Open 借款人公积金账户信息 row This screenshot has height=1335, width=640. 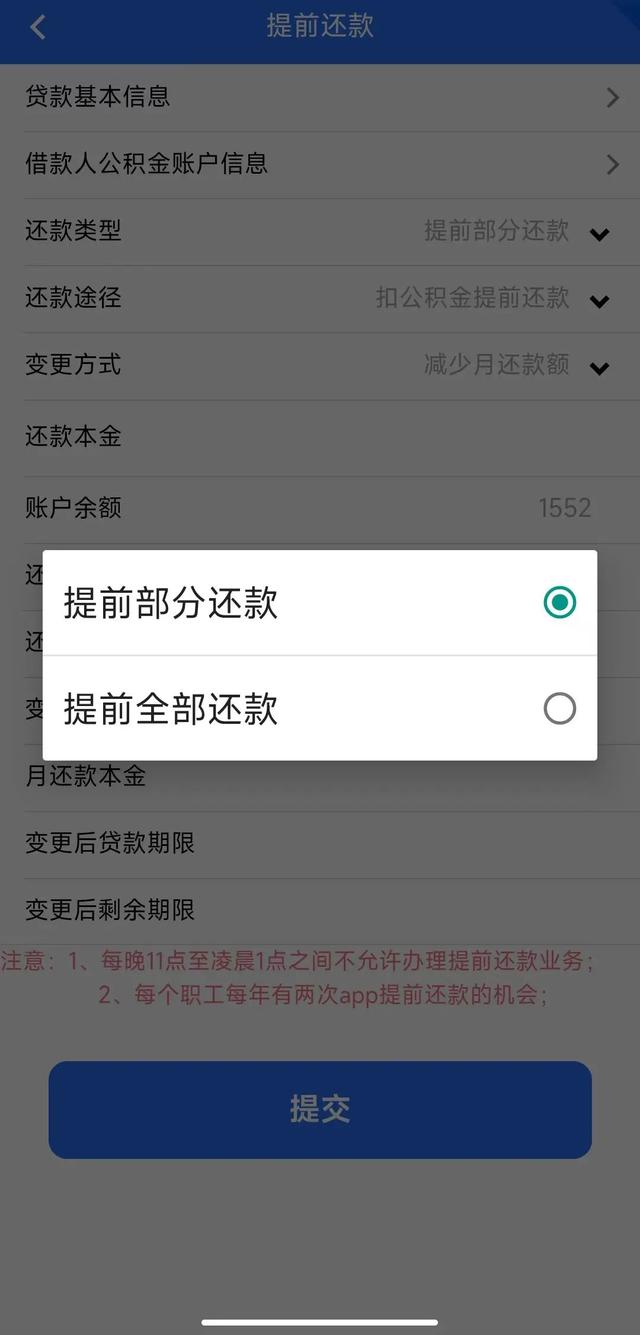pyautogui.click(x=320, y=164)
